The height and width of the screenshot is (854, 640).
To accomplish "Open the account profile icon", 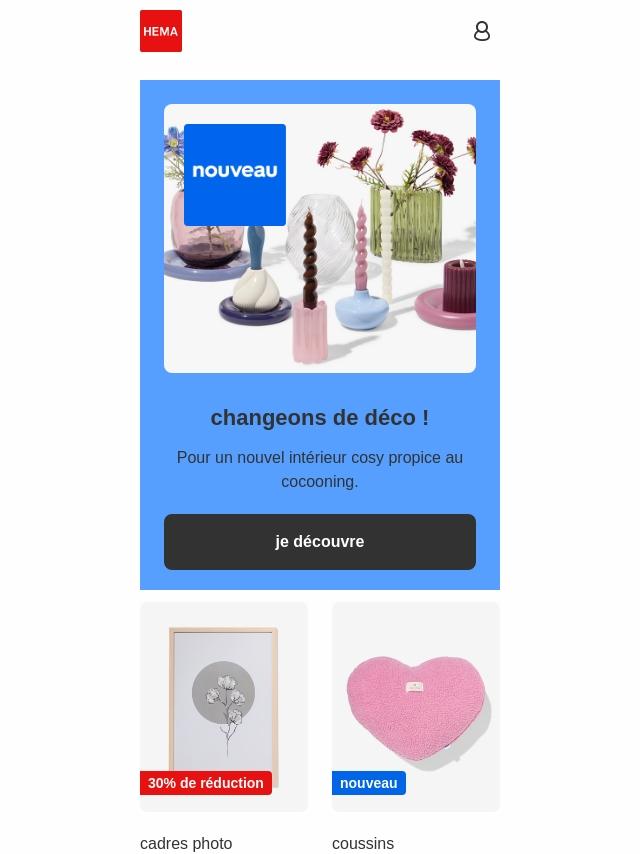I will (x=482, y=31).
